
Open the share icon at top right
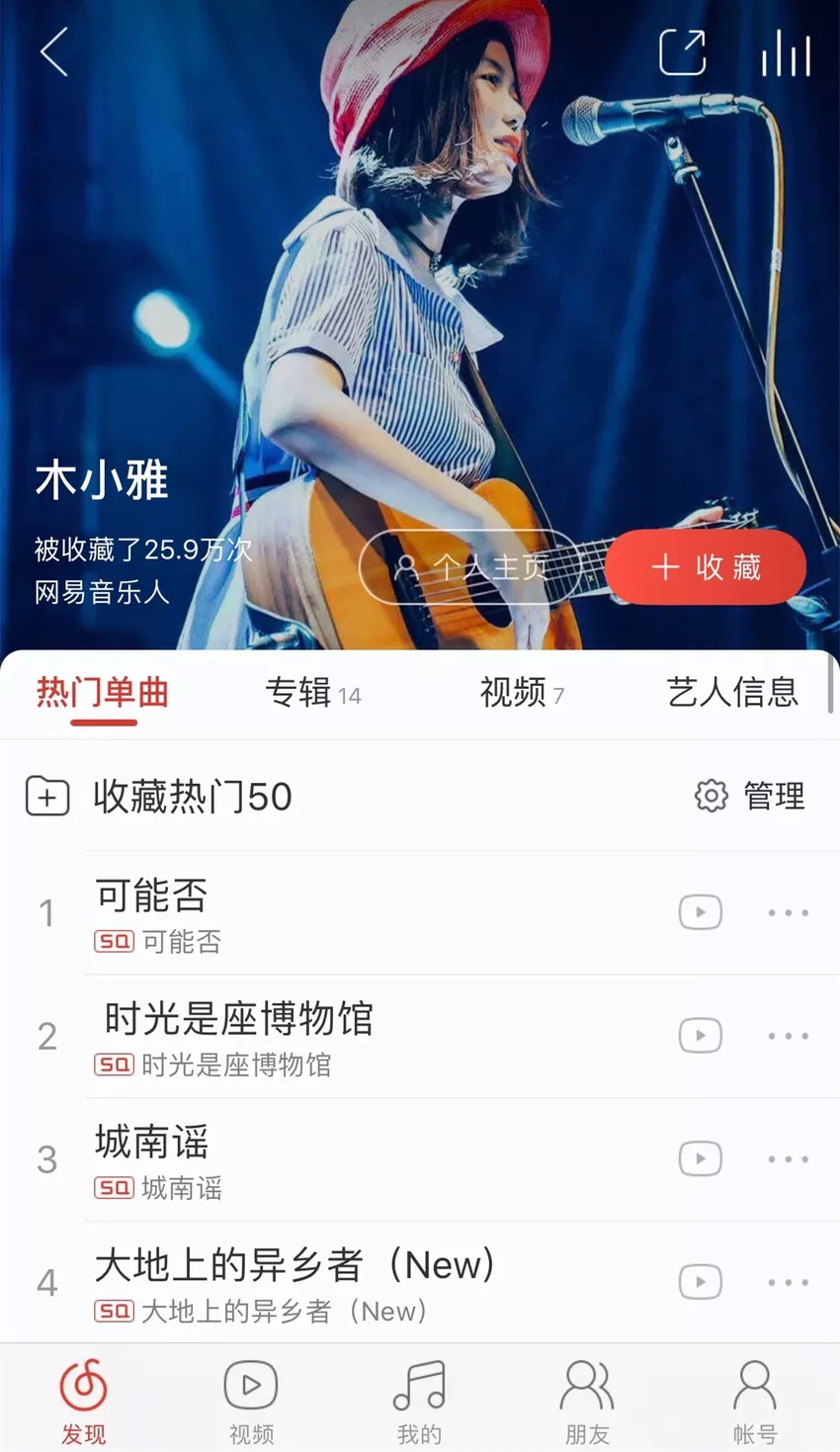coord(685,53)
